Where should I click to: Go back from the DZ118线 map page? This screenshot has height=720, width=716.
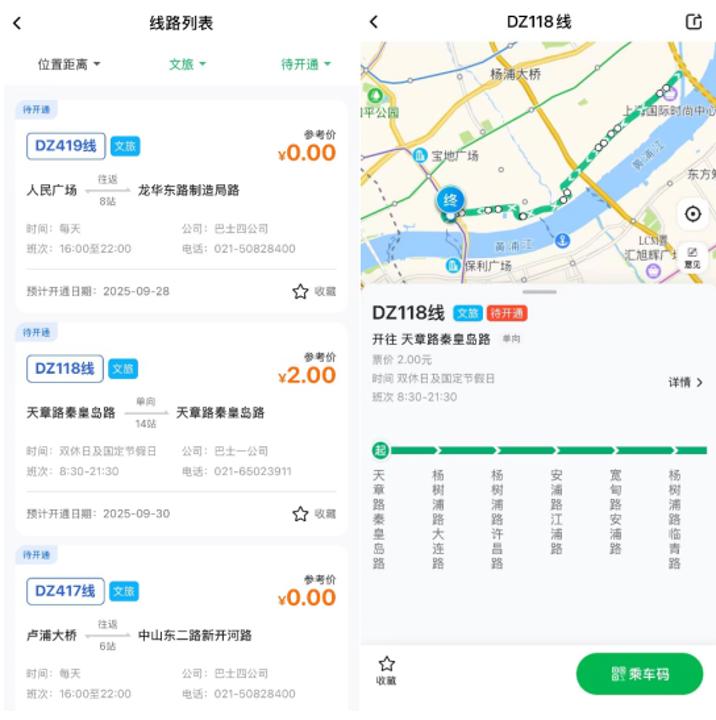[x=374, y=22]
